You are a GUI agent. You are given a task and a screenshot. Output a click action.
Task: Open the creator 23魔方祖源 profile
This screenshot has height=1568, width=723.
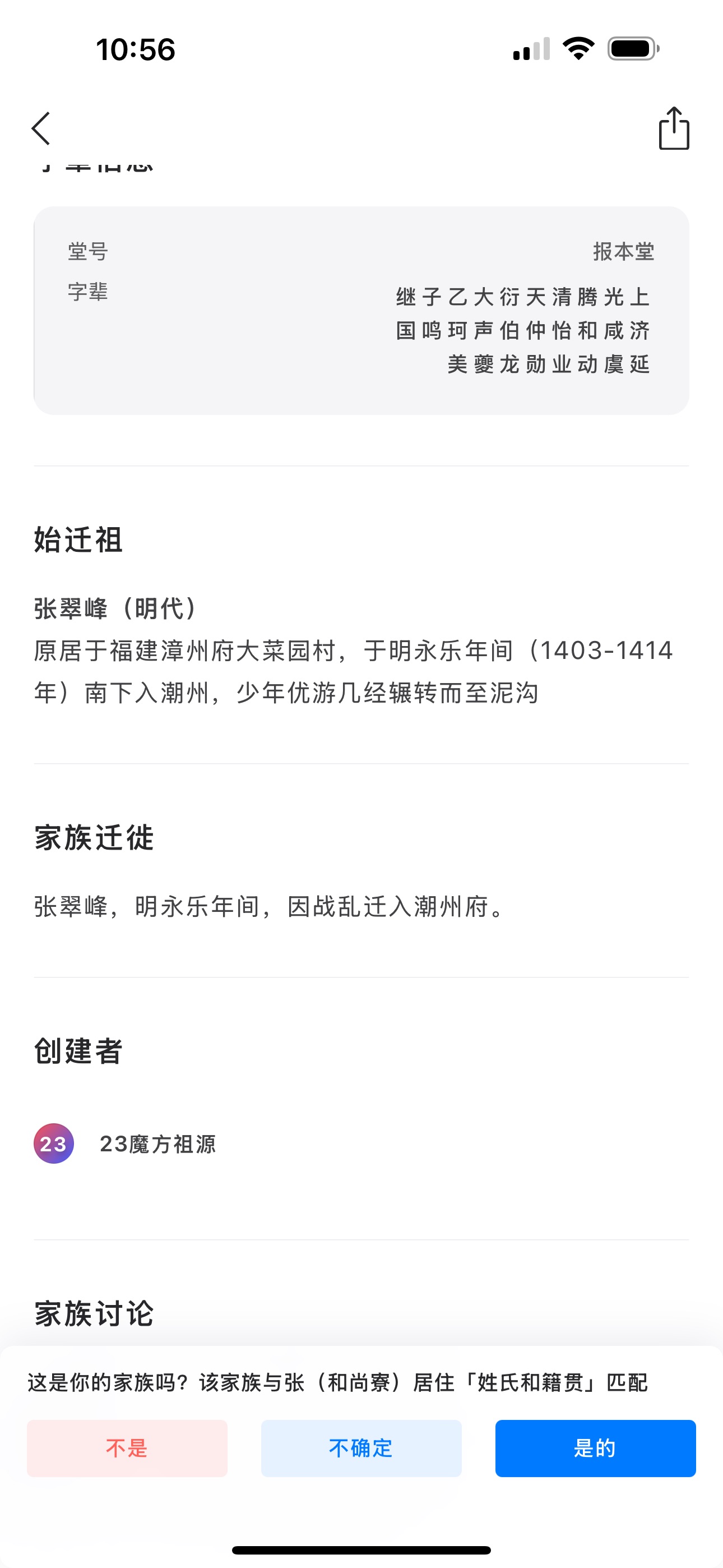125,1143
